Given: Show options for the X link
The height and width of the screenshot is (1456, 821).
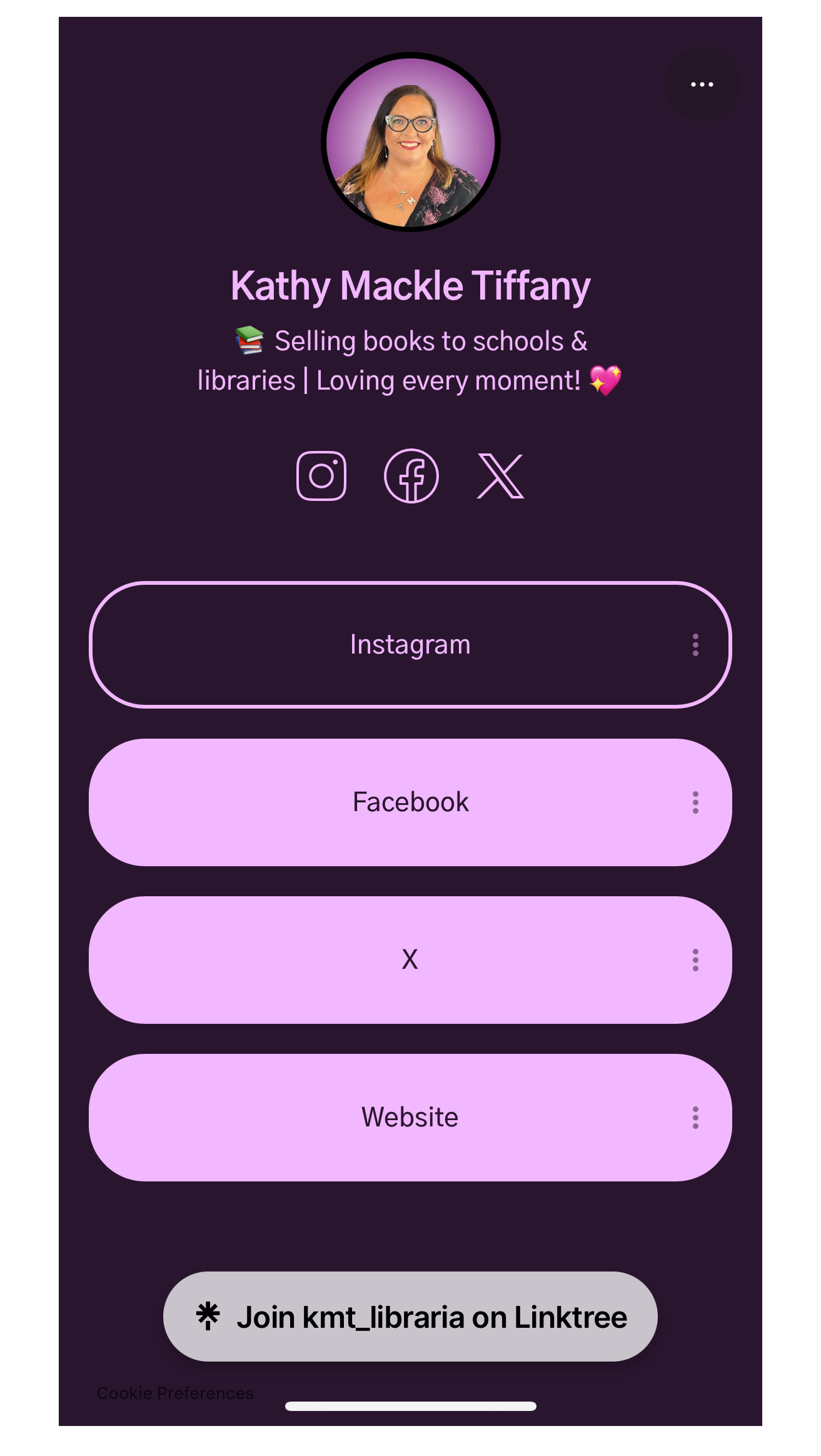Looking at the screenshot, I should coord(695,959).
